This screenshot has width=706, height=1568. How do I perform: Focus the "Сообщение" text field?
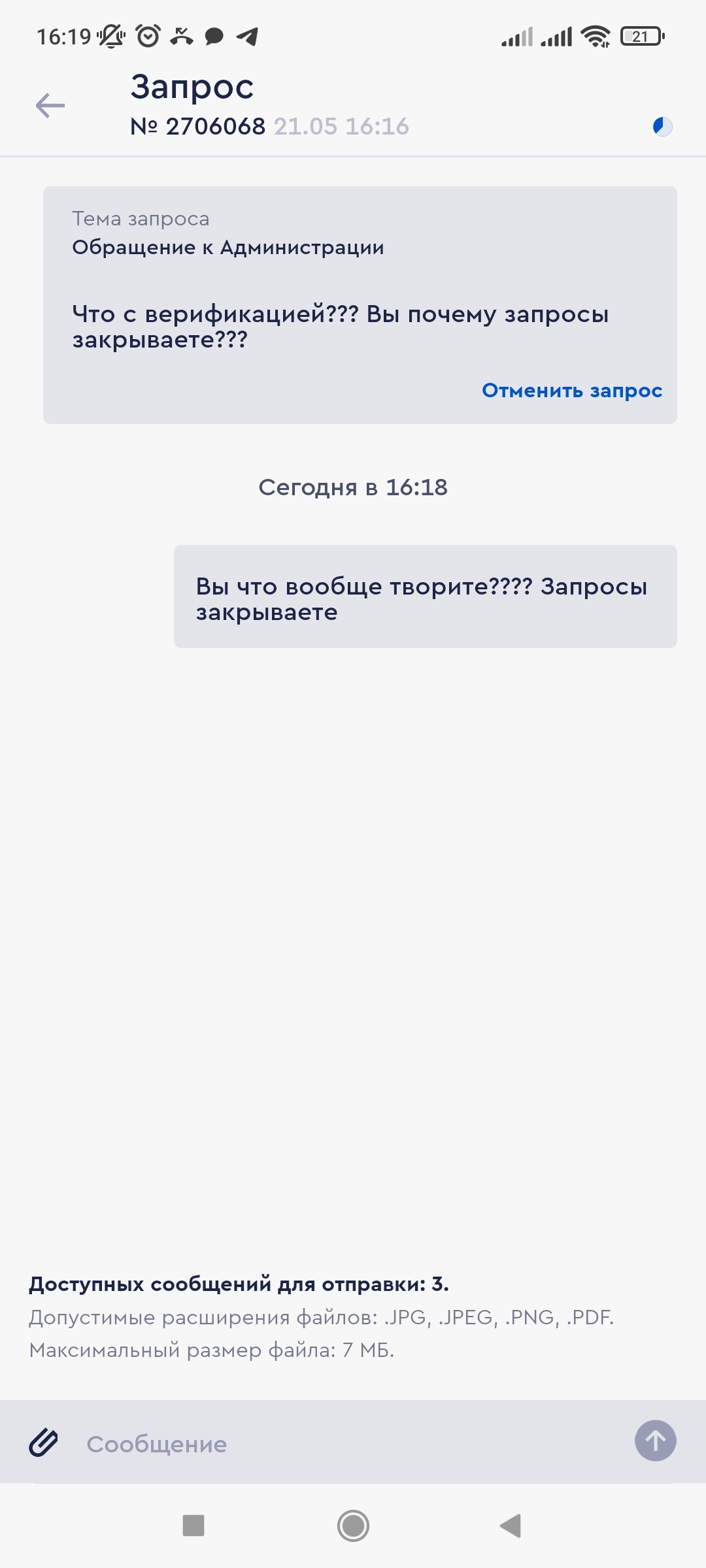353,1443
